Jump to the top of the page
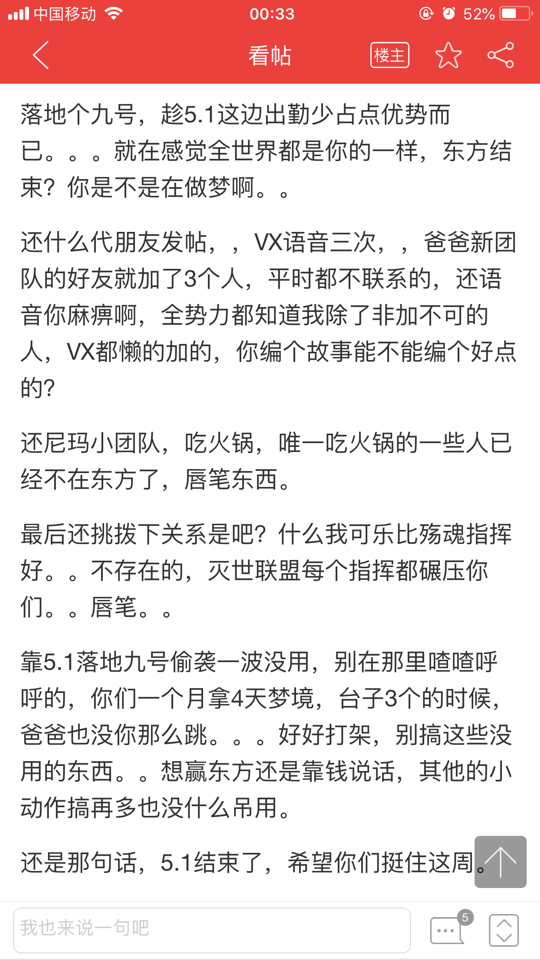 (500, 862)
